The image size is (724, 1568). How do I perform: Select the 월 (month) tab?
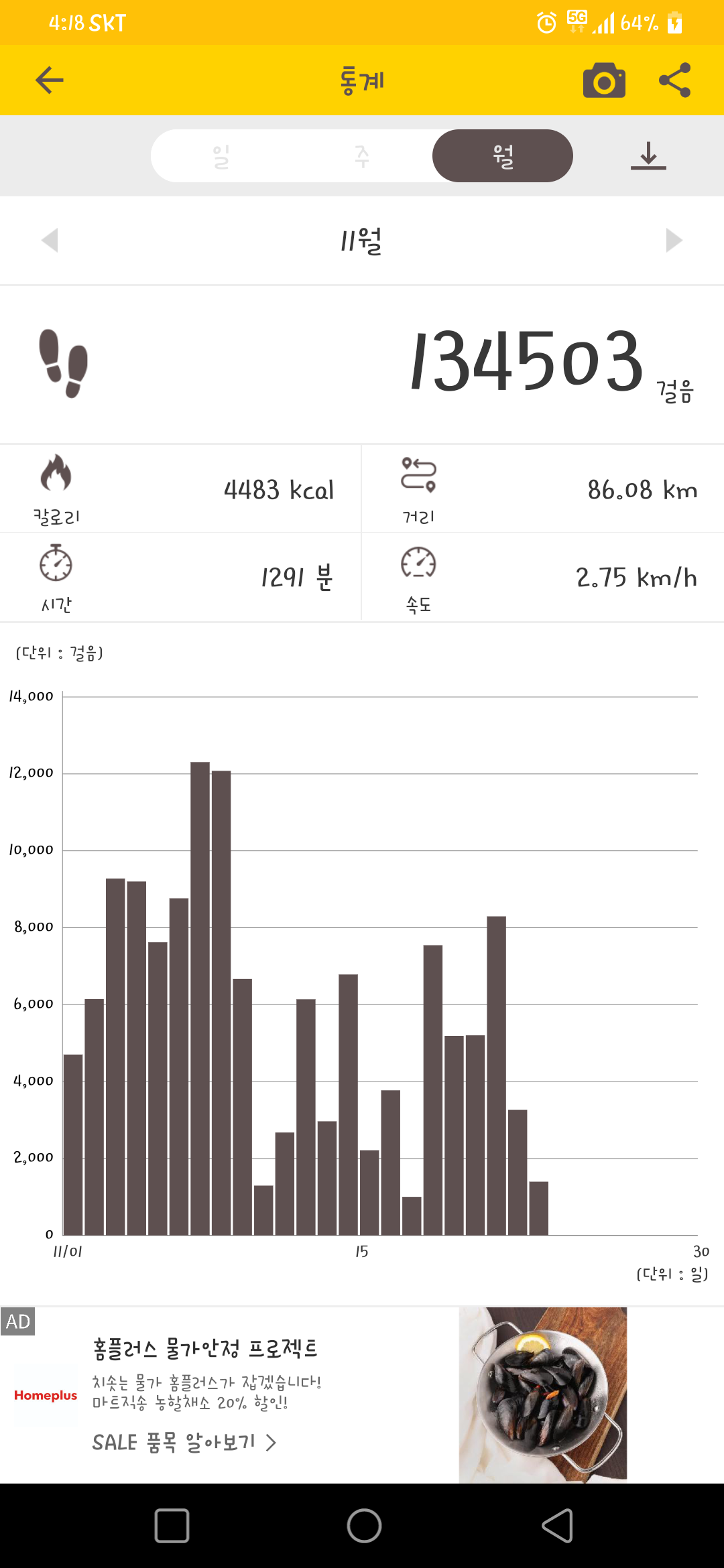503,156
